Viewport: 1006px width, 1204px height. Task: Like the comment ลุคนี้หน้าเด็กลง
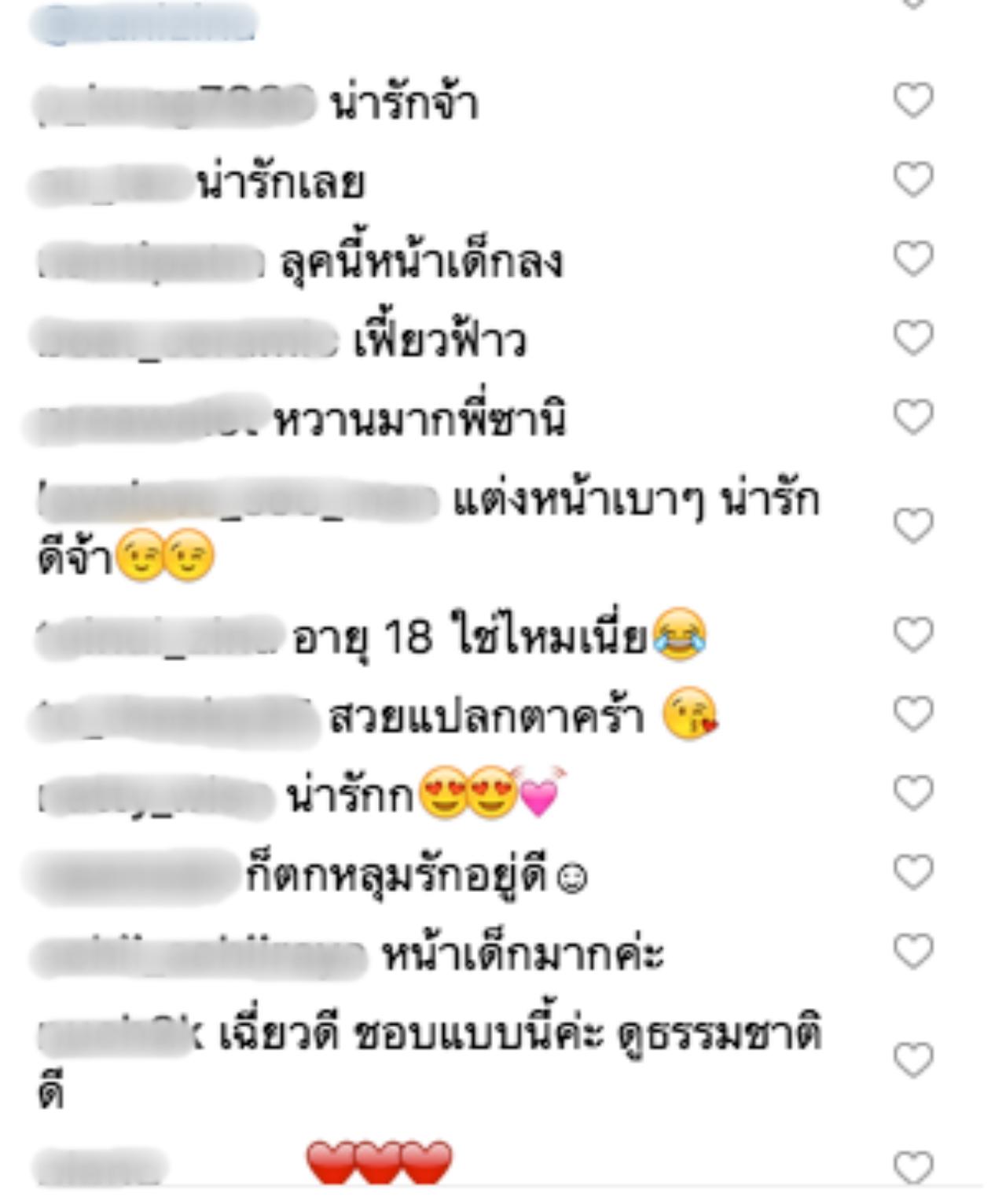913,259
